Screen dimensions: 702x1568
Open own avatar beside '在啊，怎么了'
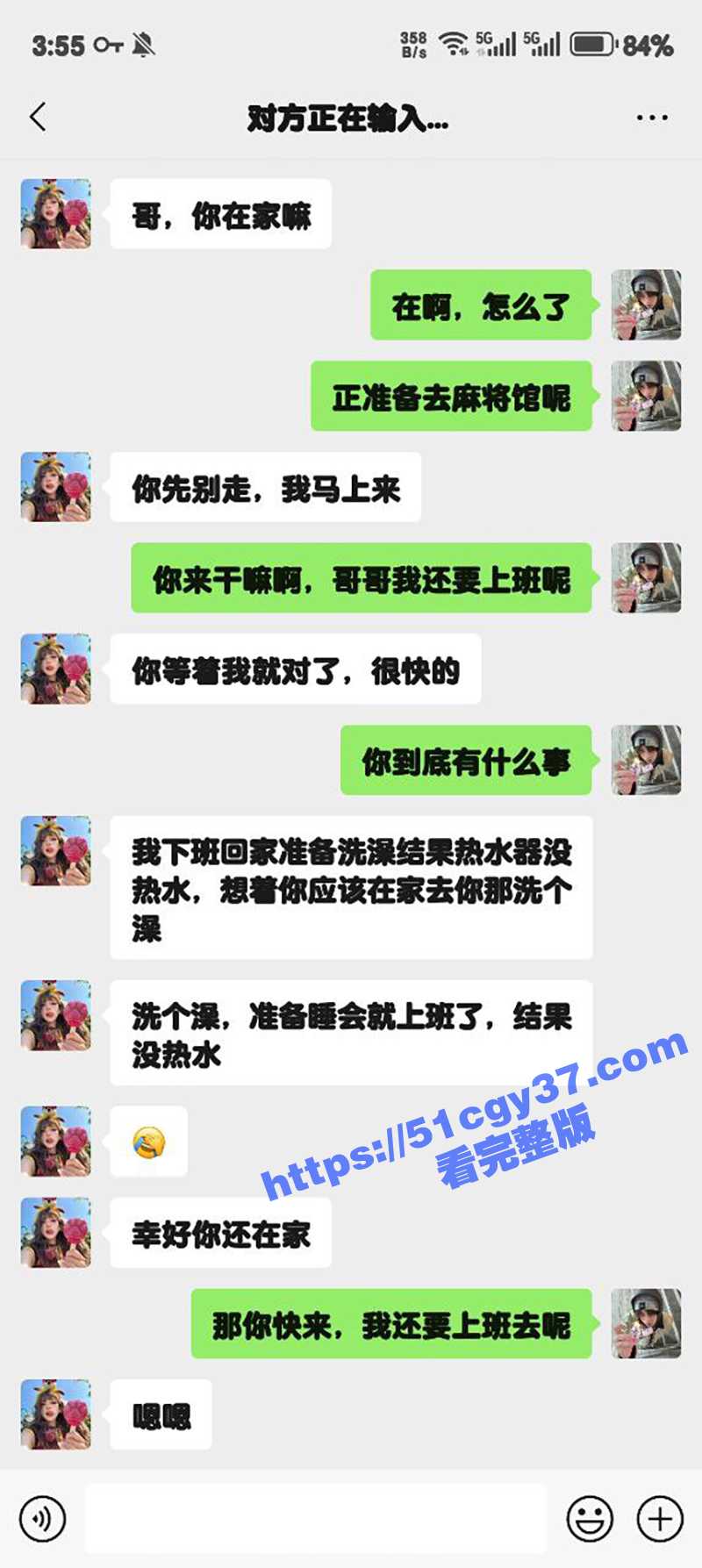click(646, 304)
